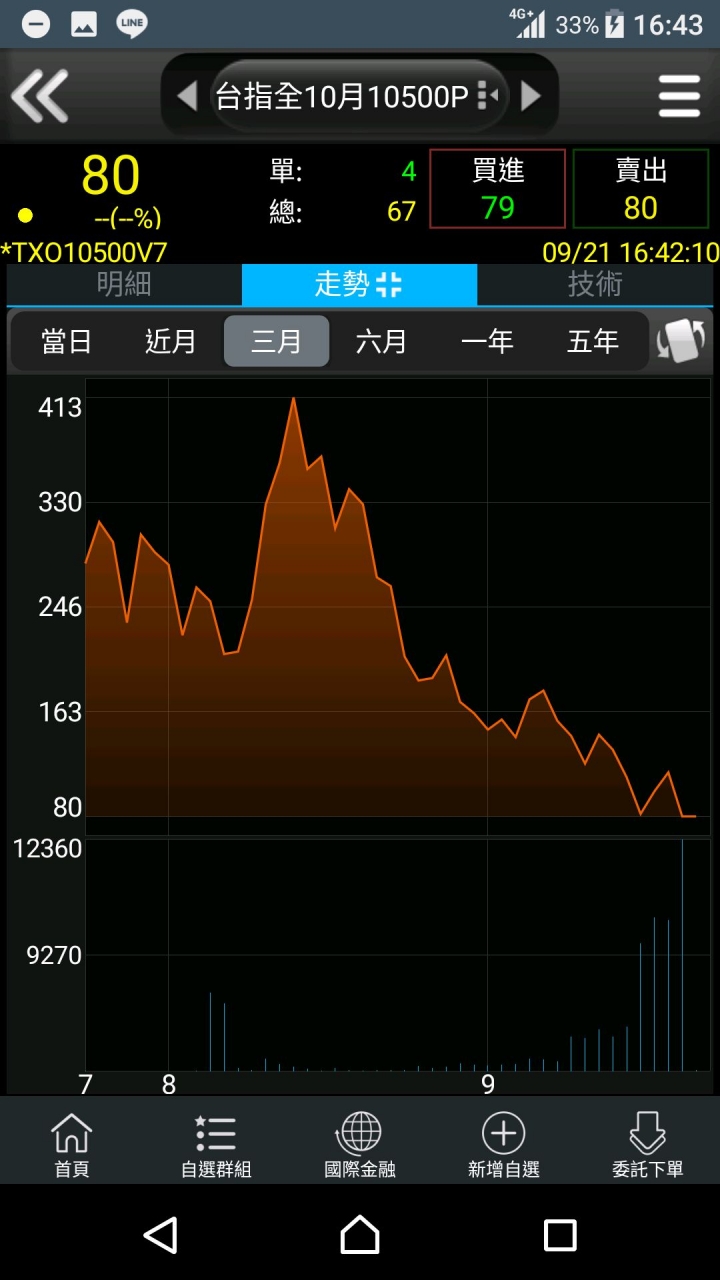This screenshot has height=1280, width=720.
Task: Switch to the 明細 tab
Action: coord(124,285)
